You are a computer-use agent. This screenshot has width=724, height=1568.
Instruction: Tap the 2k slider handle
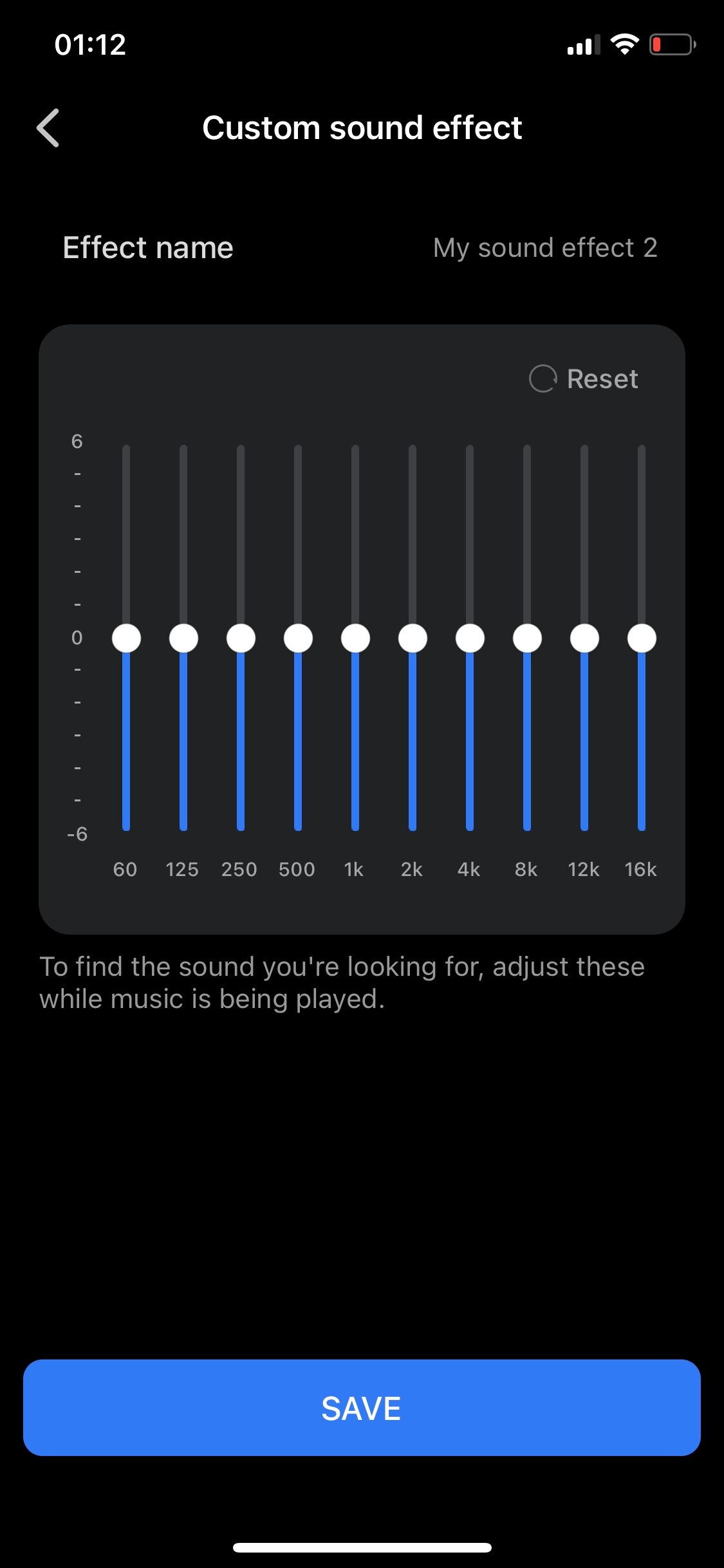[x=413, y=638]
